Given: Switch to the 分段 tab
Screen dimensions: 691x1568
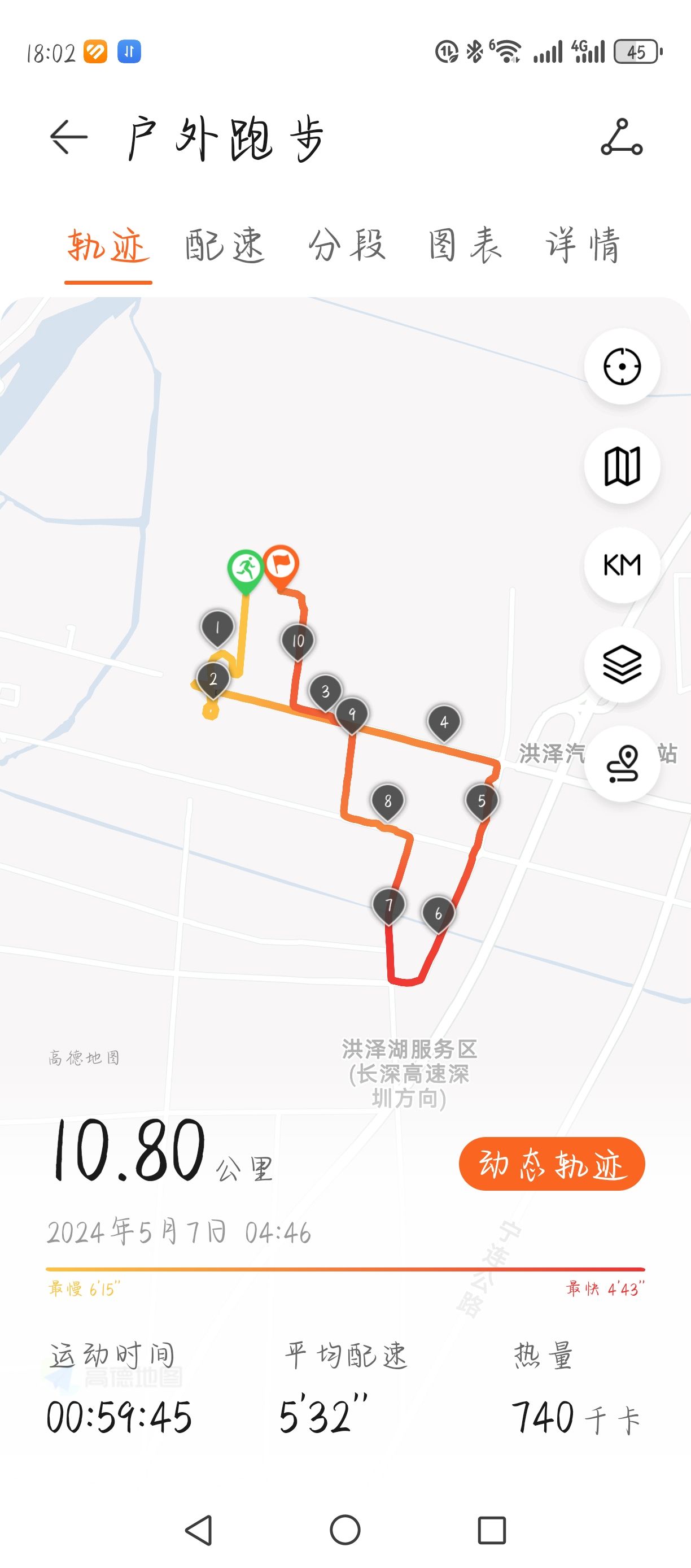Looking at the screenshot, I should [347, 245].
